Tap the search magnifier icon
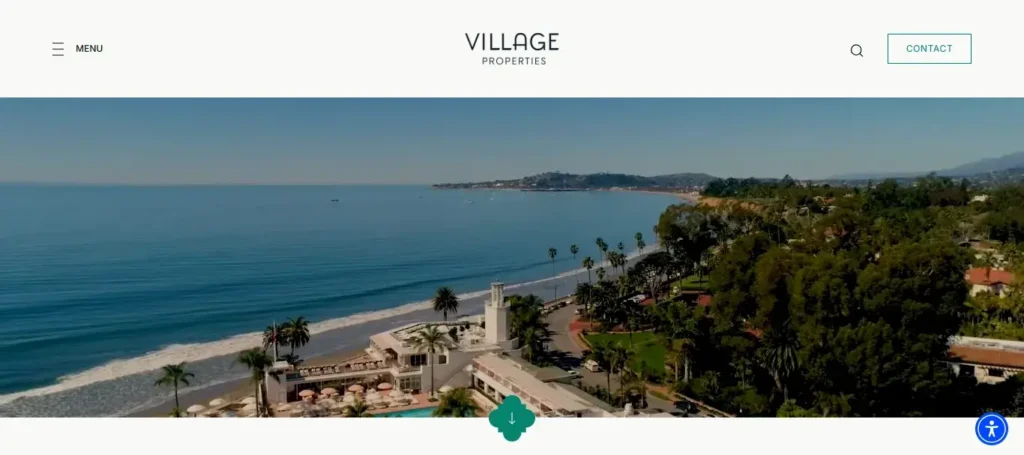This screenshot has height=455, width=1024. tap(856, 50)
